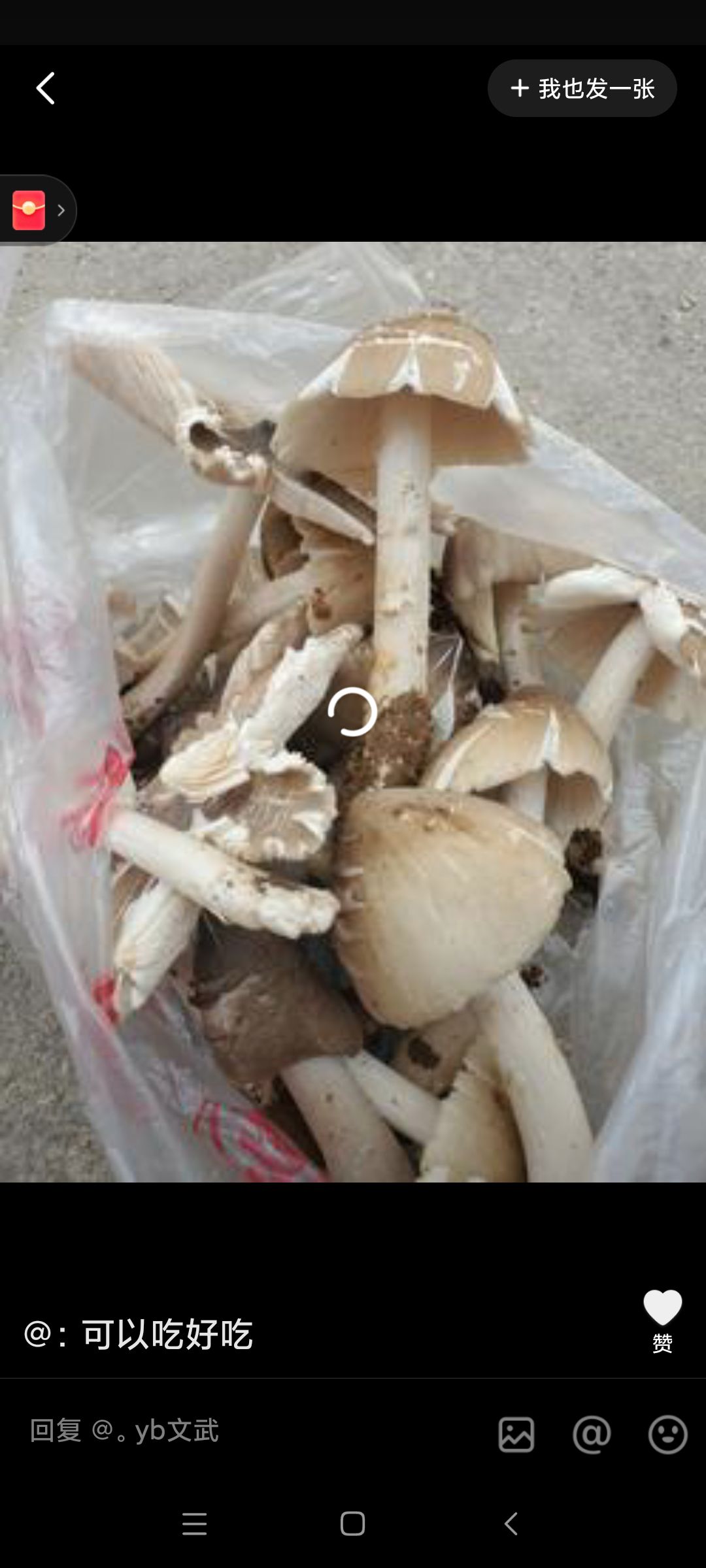The height and width of the screenshot is (1568, 706).
Task: Tap the 我也发一张 button
Action: click(x=582, y=88)
